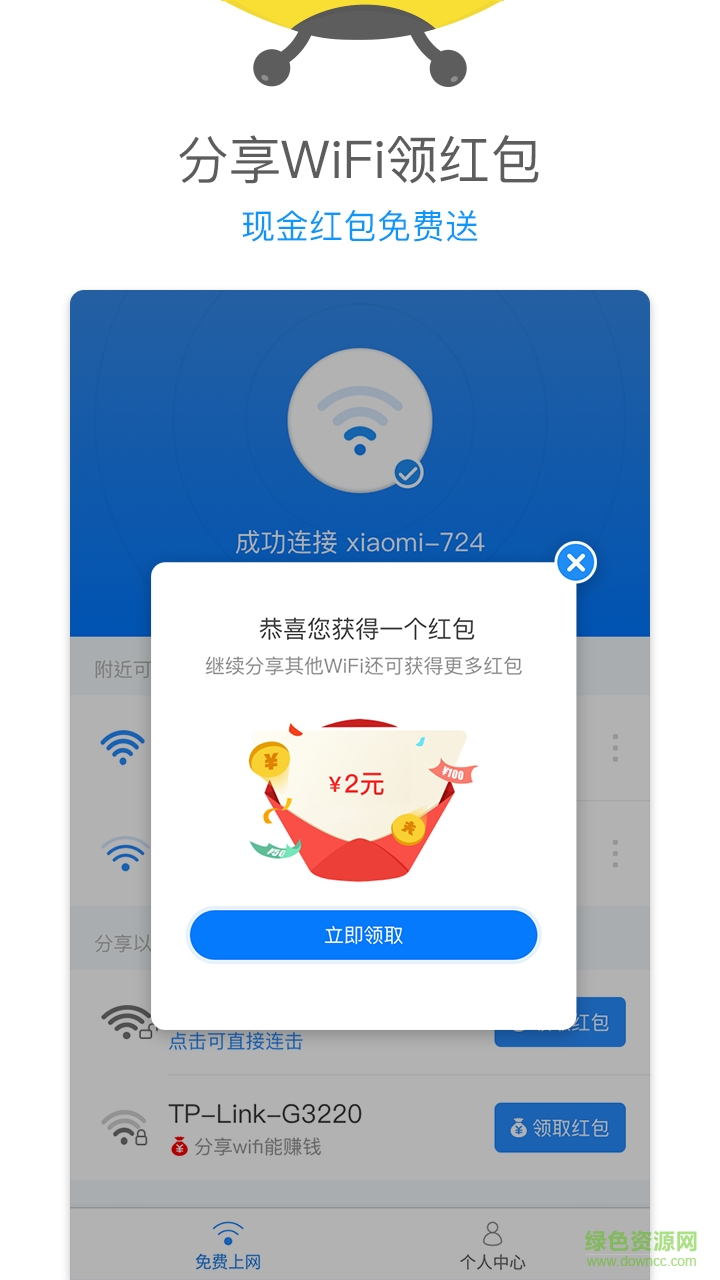The width and height of the screenshot is (720, 1280).
Task: Select the locked WiFi icon beside TP-Link-G3220
Action: pyautogui.click(x=122, y=1128)
